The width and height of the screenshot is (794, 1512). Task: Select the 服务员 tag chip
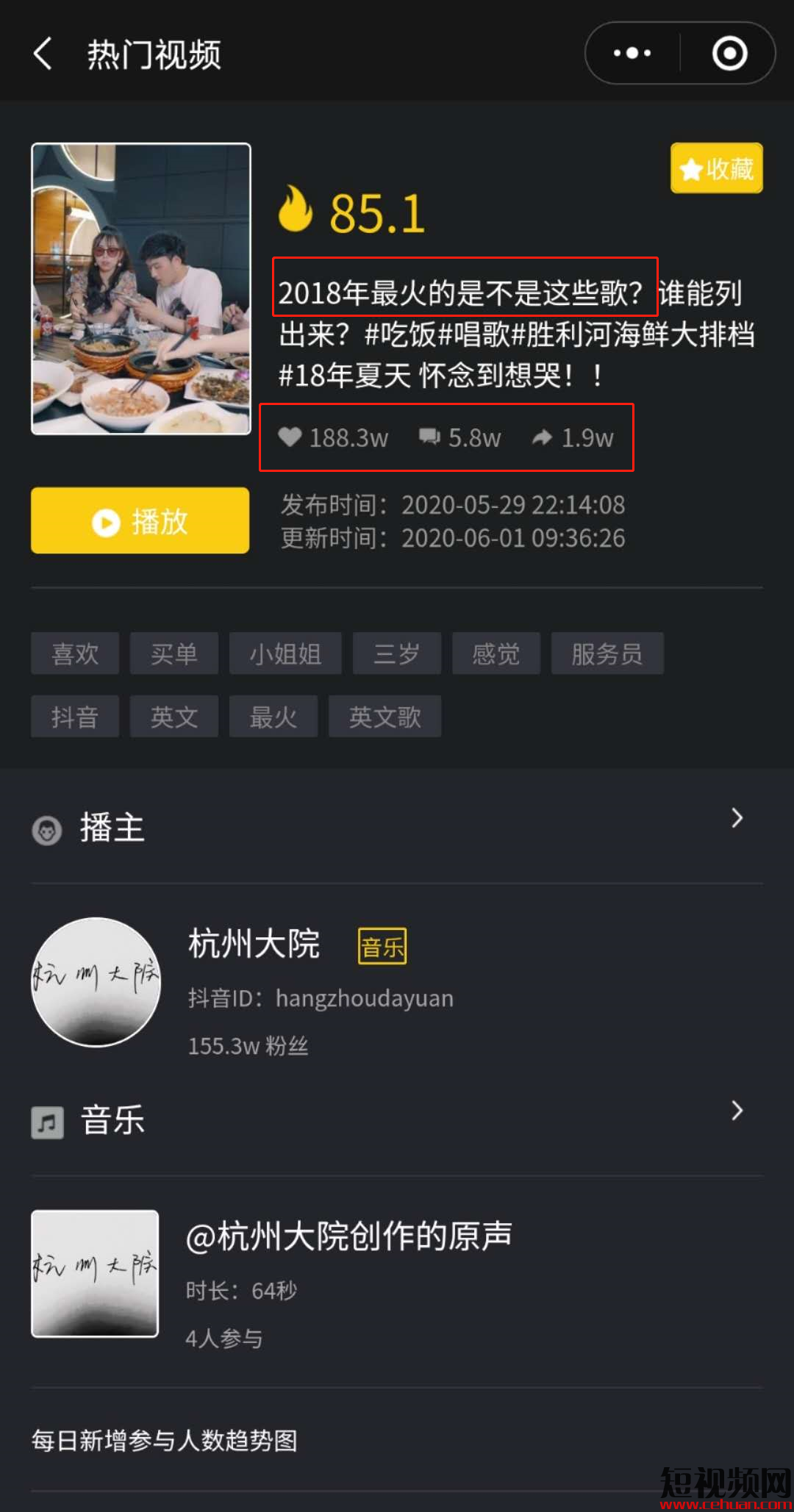[607, 653]
